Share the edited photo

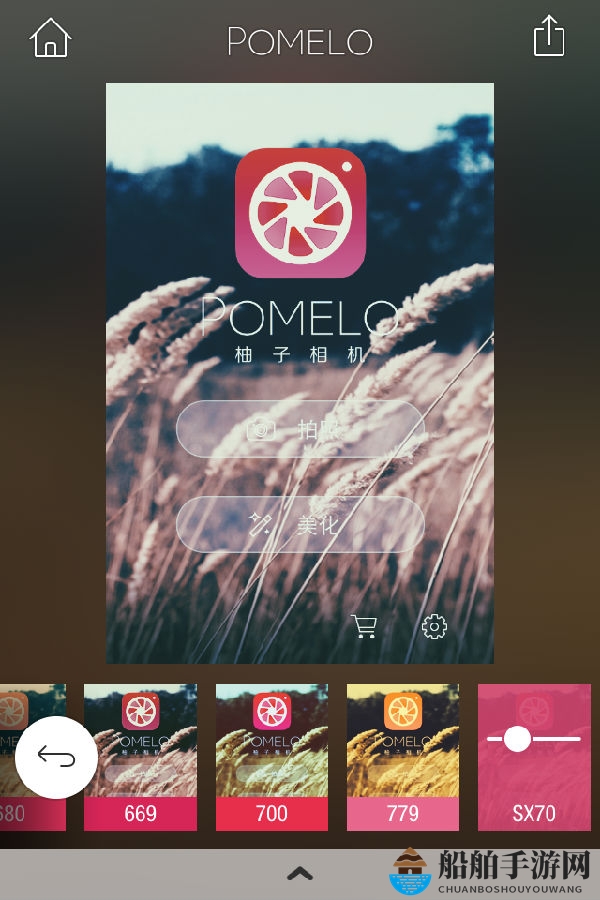[x=548, y=37]
